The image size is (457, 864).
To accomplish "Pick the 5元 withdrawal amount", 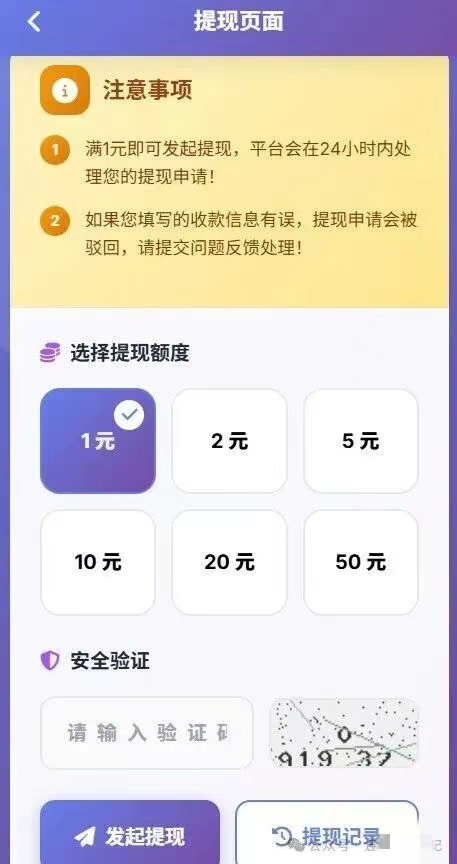I will tap(361, 441).
